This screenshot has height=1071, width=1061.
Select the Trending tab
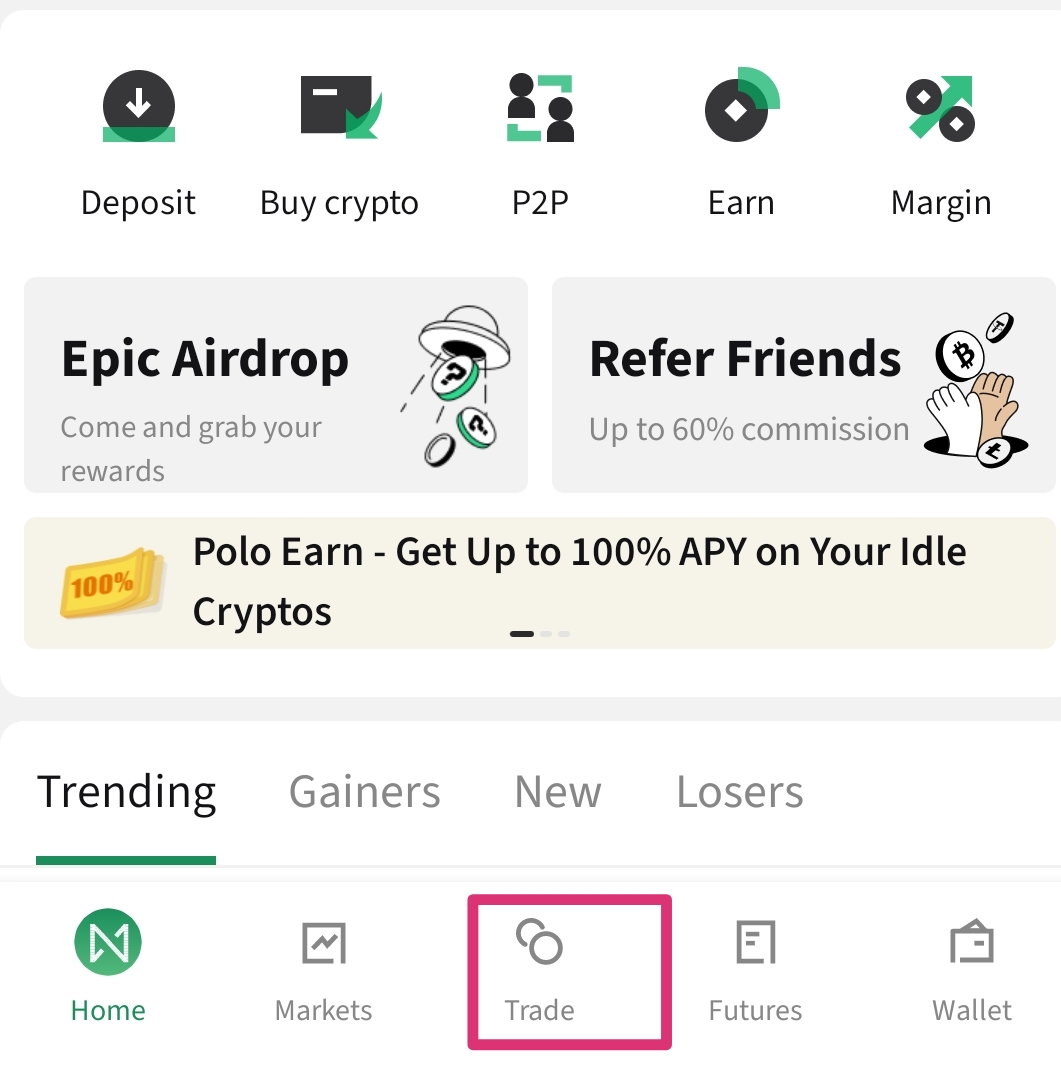tap(126, 792)
